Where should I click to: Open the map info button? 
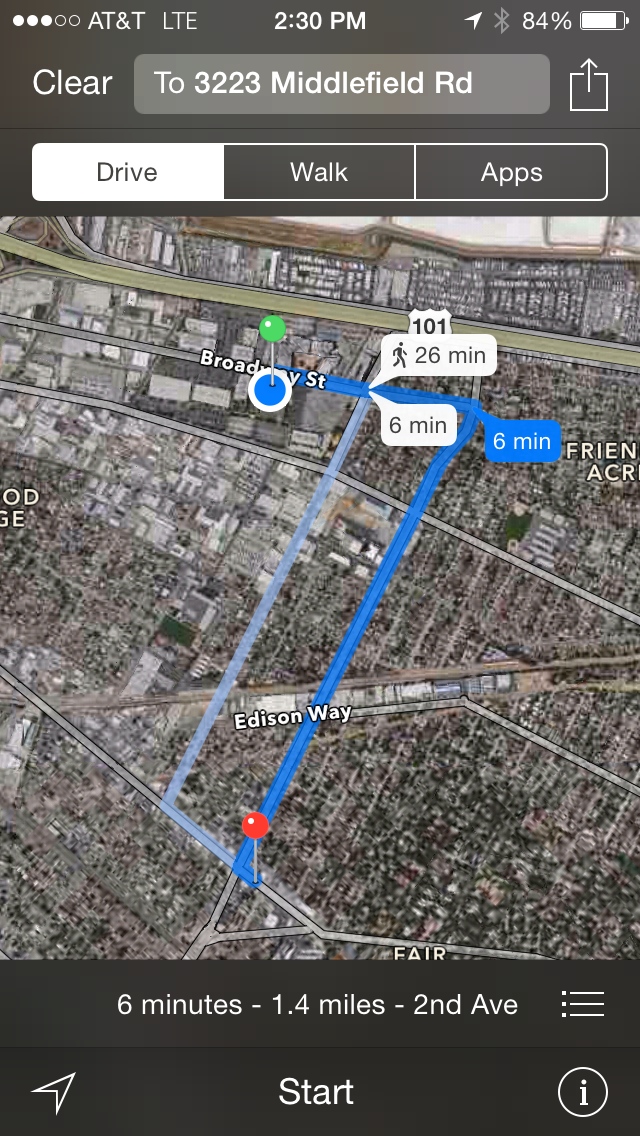[583, 1092]
